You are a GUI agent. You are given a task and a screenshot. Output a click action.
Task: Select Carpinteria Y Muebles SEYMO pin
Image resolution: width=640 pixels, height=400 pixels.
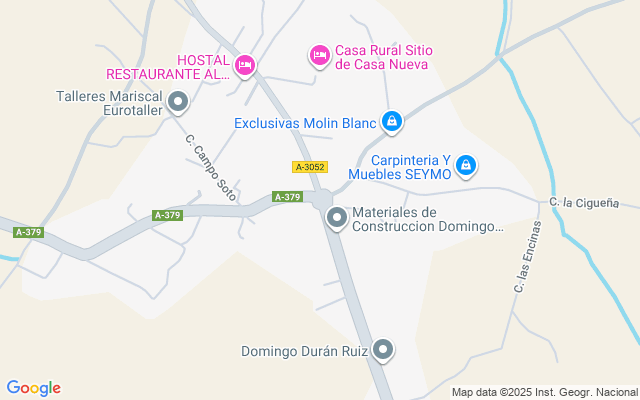coord(466,166)
